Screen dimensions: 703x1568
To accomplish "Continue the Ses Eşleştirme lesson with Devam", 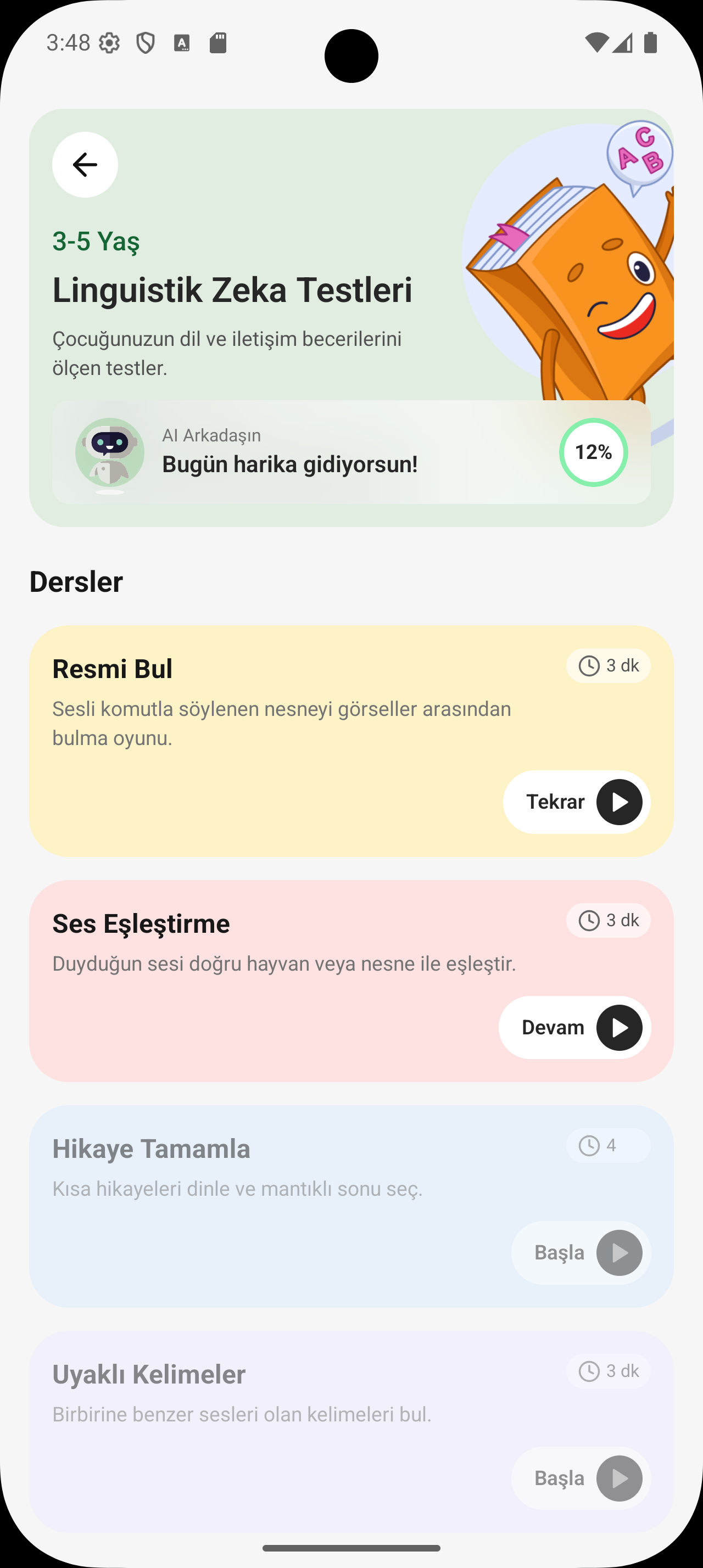I will tap(574, 1027).
